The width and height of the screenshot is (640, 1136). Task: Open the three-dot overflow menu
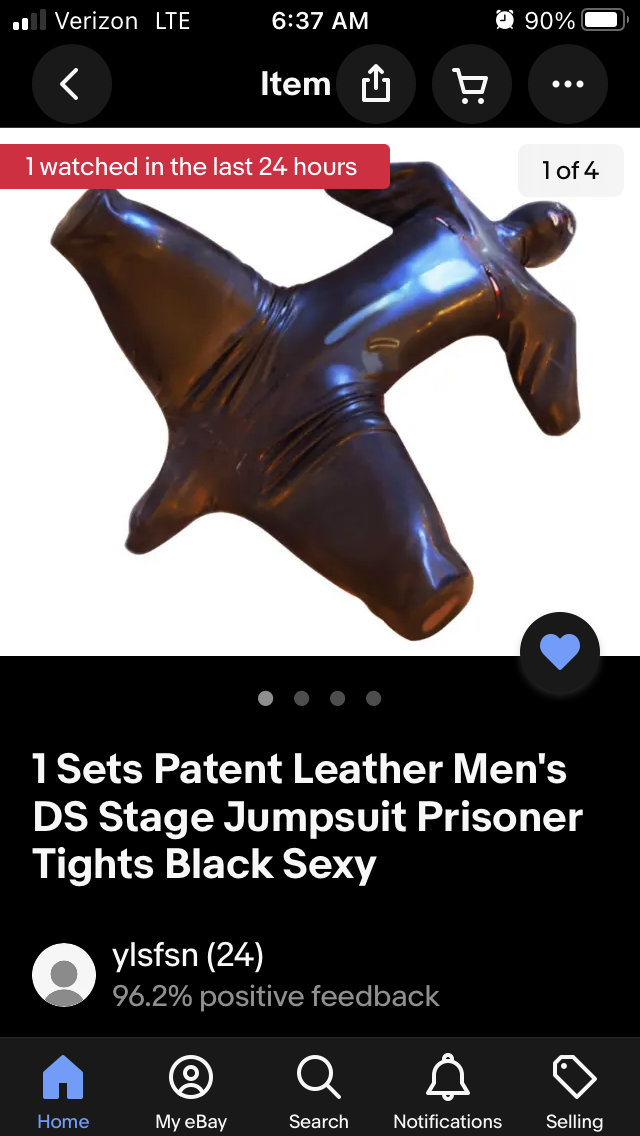tap(567, 85)
